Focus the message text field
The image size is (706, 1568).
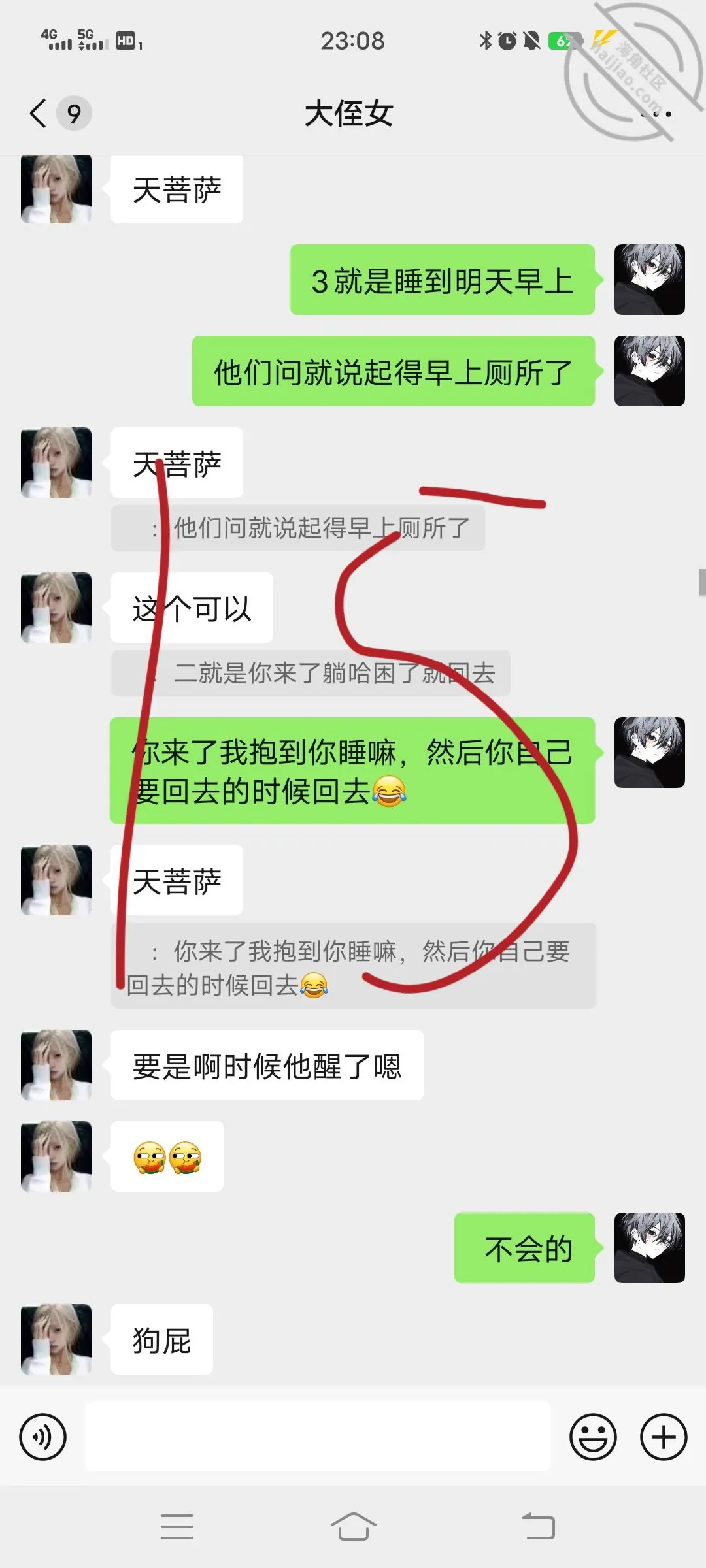pos(318,1436)
